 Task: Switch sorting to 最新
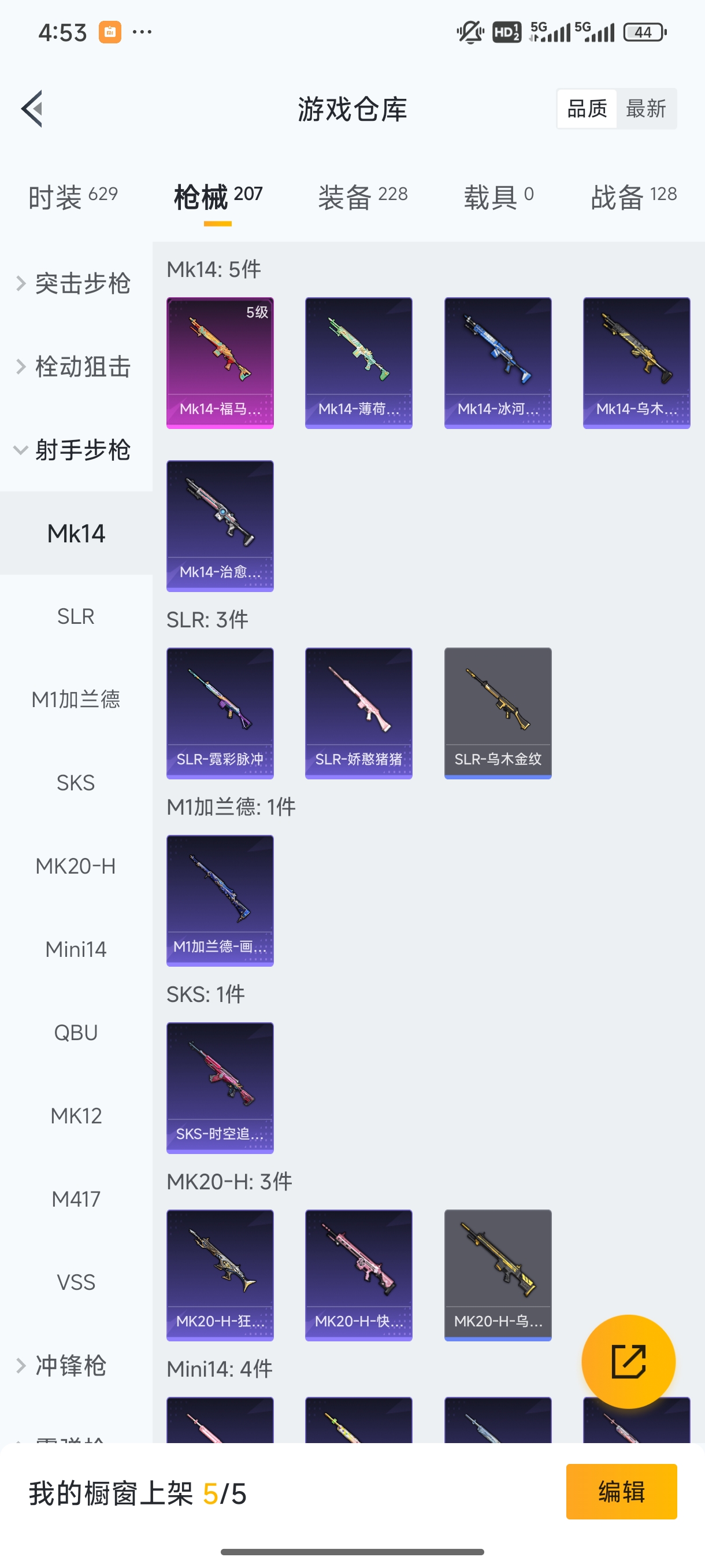[647, 108]
